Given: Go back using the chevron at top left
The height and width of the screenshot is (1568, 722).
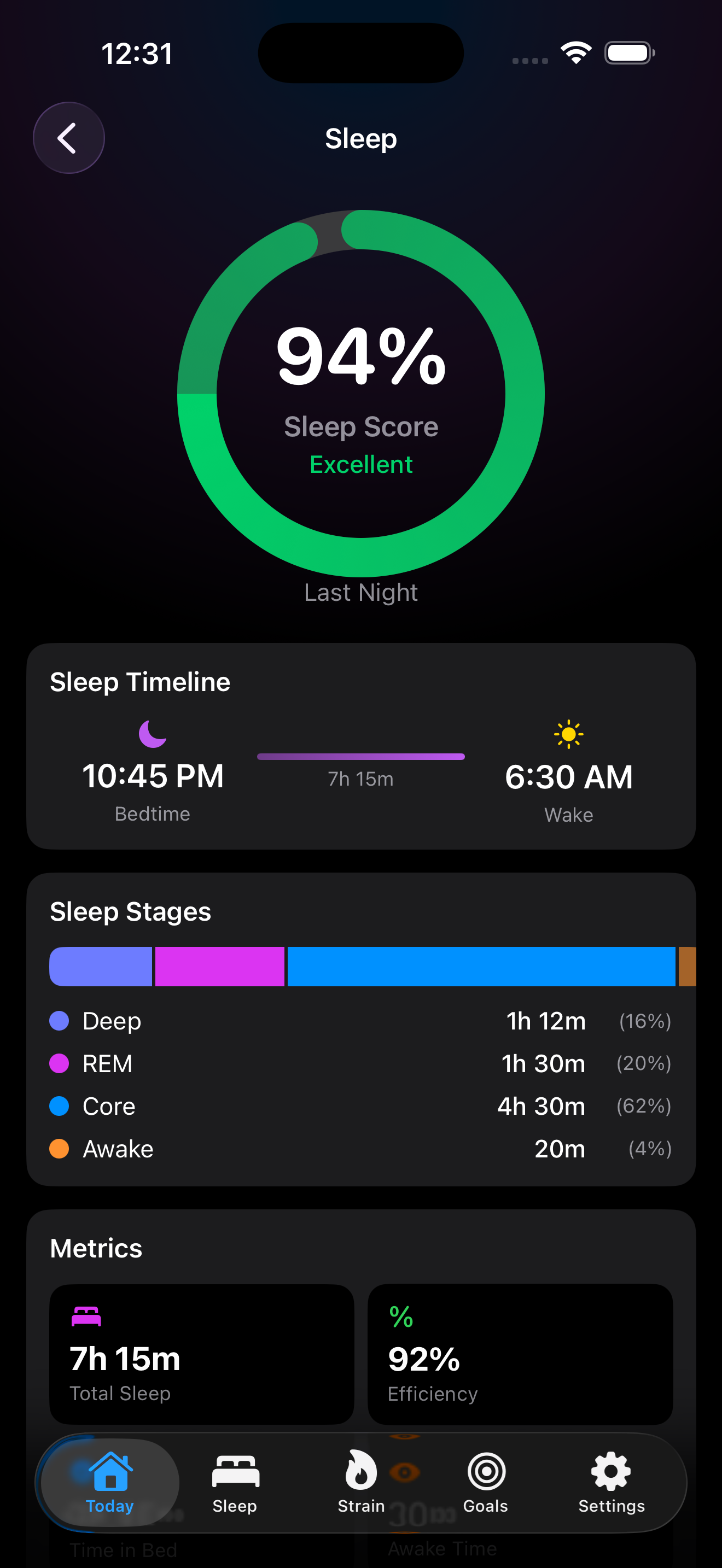Looking at the screenshot, I should click(68, 138).
